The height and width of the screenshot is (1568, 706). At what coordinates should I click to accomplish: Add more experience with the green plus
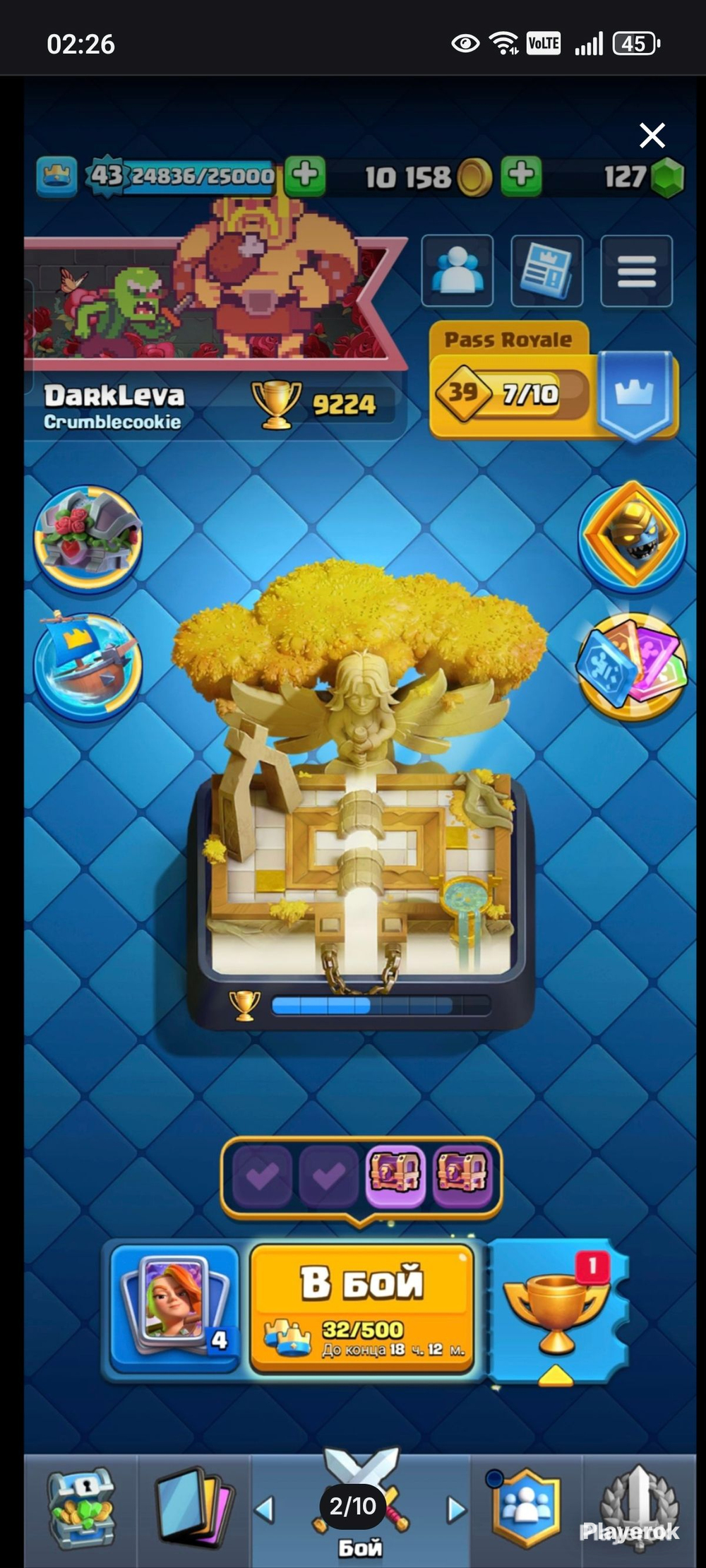(x=305, y=175)
